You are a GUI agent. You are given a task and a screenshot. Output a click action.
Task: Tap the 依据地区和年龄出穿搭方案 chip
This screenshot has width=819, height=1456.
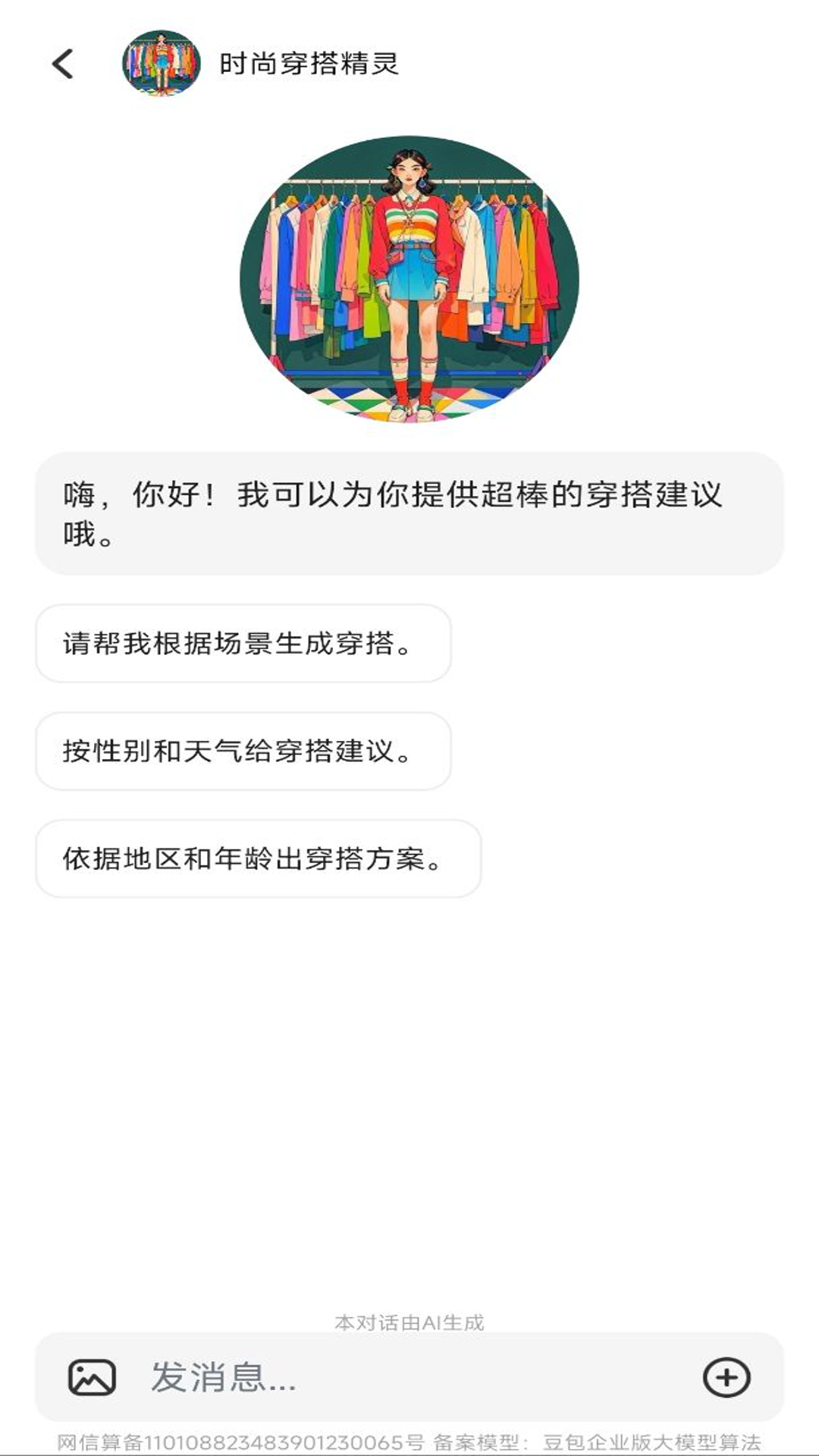pos(258,860)
